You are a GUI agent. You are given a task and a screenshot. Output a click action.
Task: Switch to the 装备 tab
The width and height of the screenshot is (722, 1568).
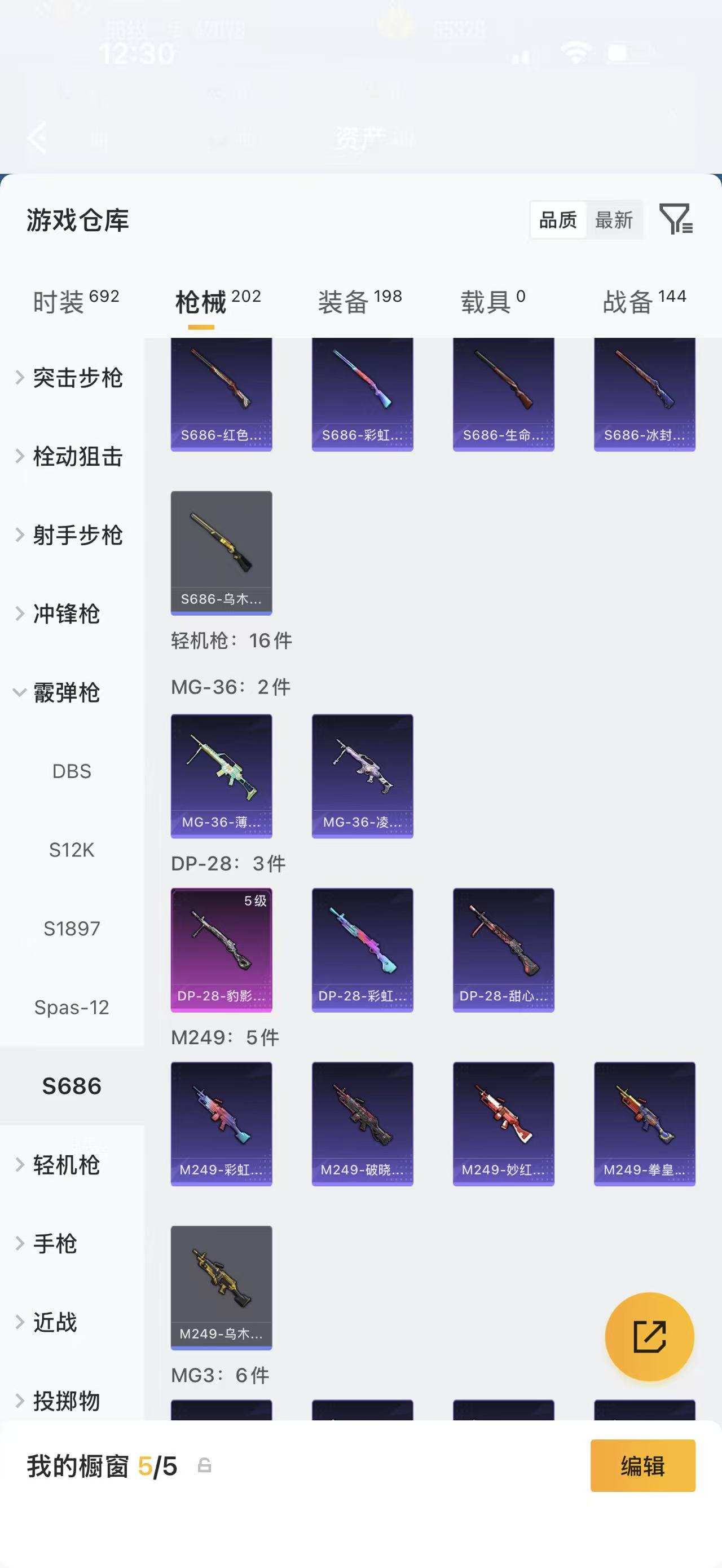coord(359,301)
